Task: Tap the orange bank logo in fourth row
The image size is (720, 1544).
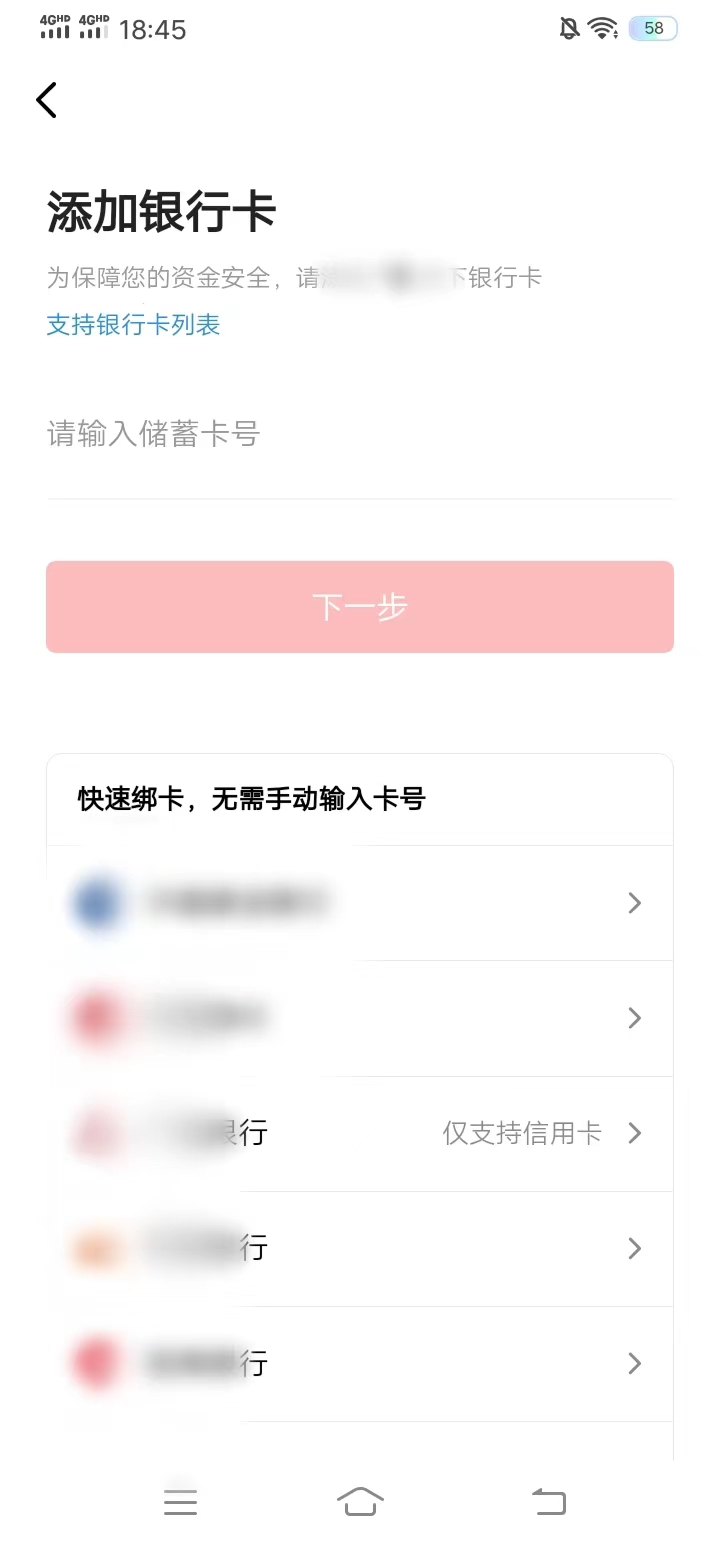Action: click(x=97, y=1248)
